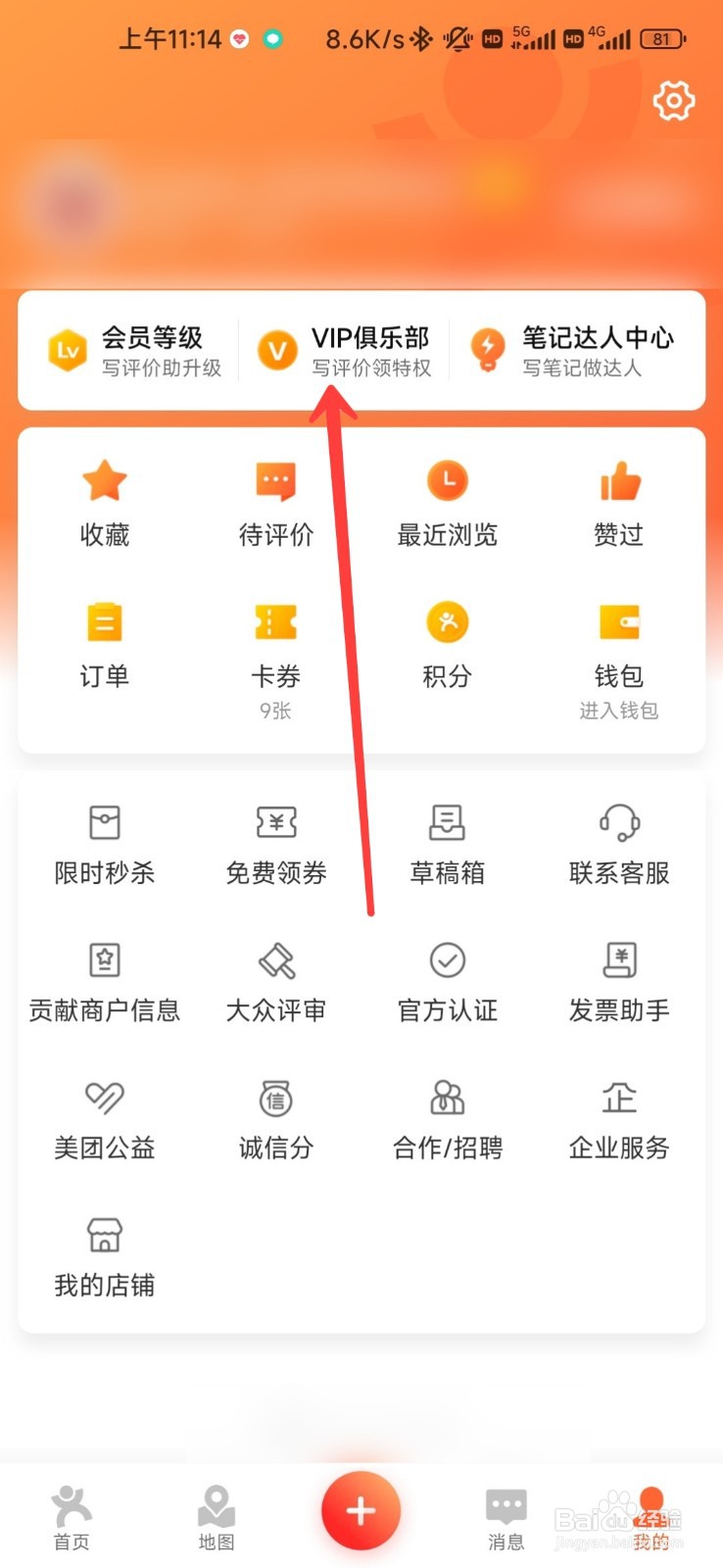Tap the 诚信分 credit score icon
Image resolution: width=723 pixels, height=1568 pixels.
(275, 1115)
